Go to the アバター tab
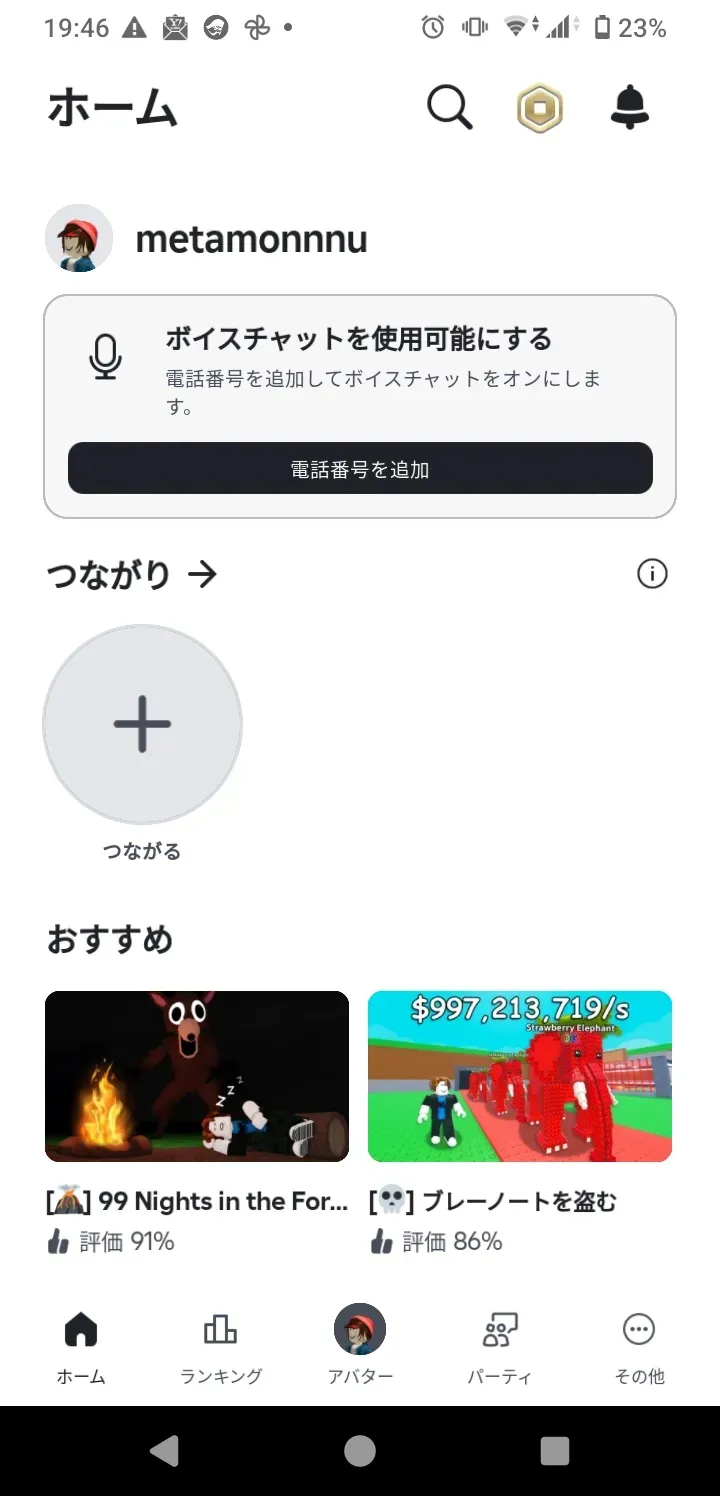The height and width of the screenshot is (1496, 720). [x=360, y=1346]
